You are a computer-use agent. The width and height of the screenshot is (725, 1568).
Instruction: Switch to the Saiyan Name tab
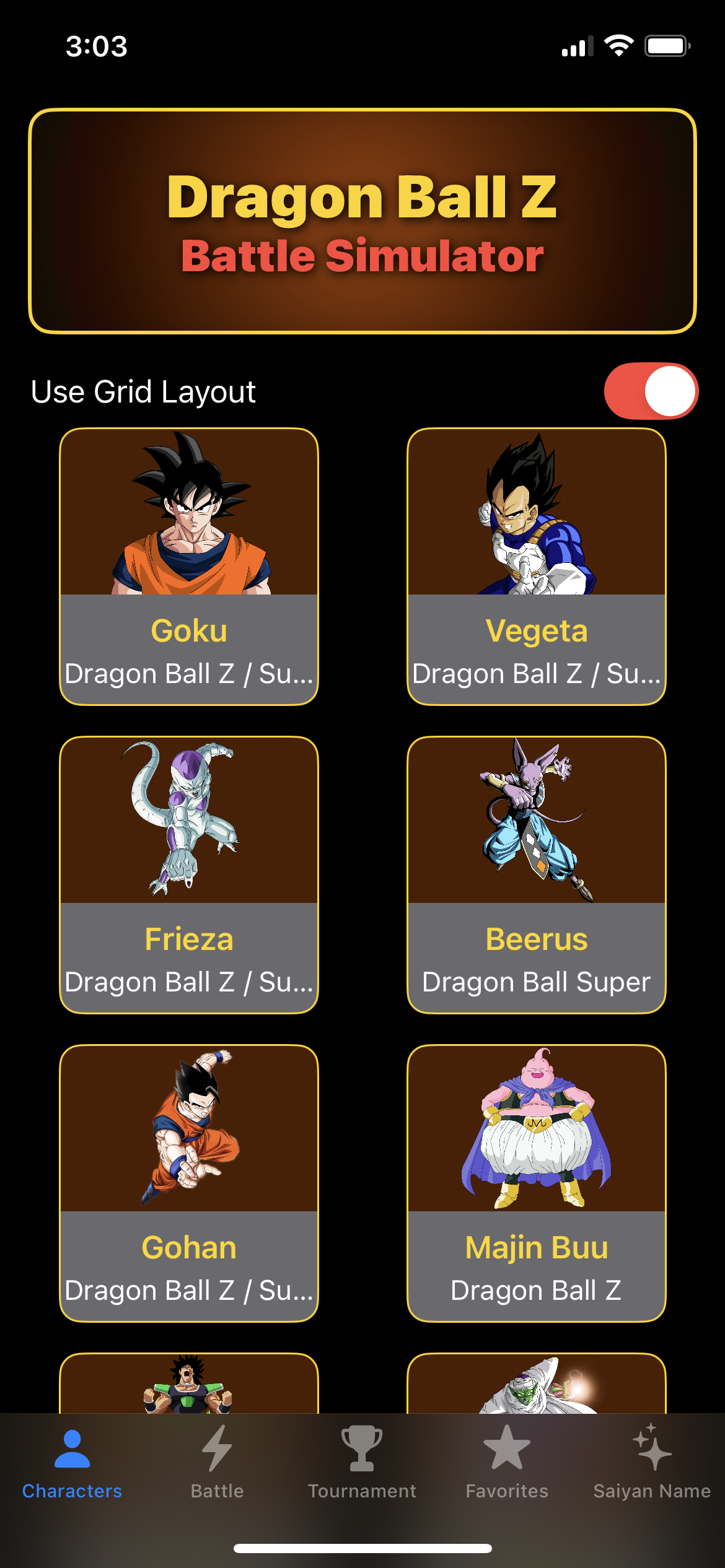pos(652,1463)
